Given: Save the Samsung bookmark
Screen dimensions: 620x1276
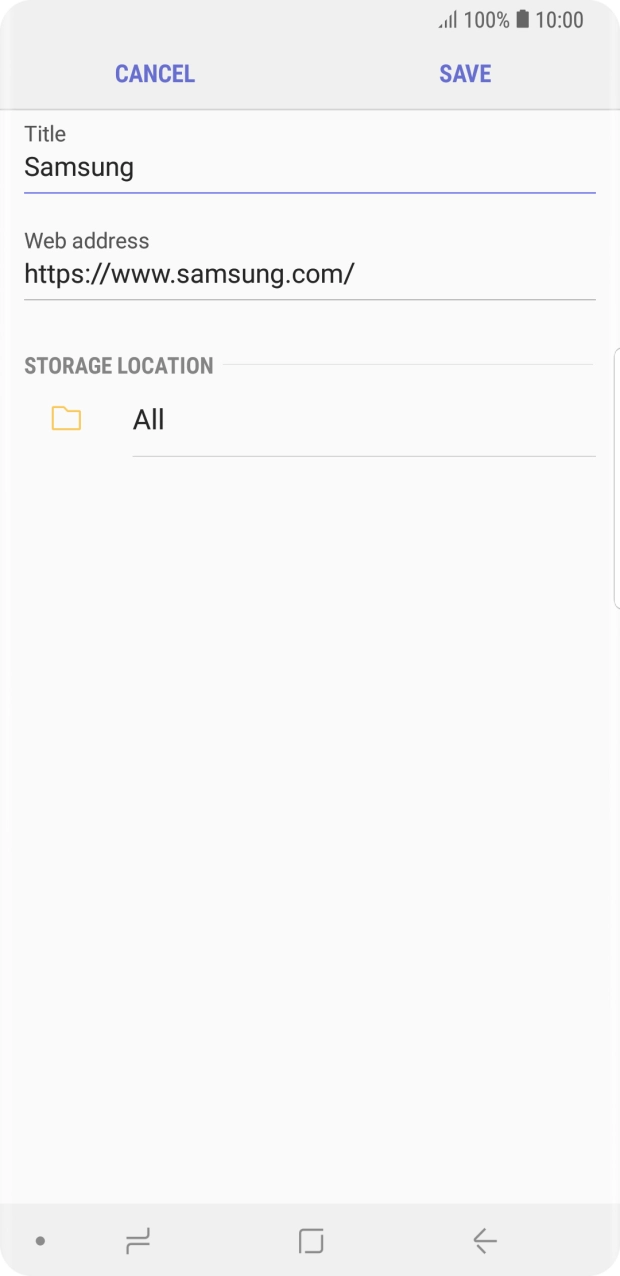Looking at the screenshot, I should tap(465, 74).
